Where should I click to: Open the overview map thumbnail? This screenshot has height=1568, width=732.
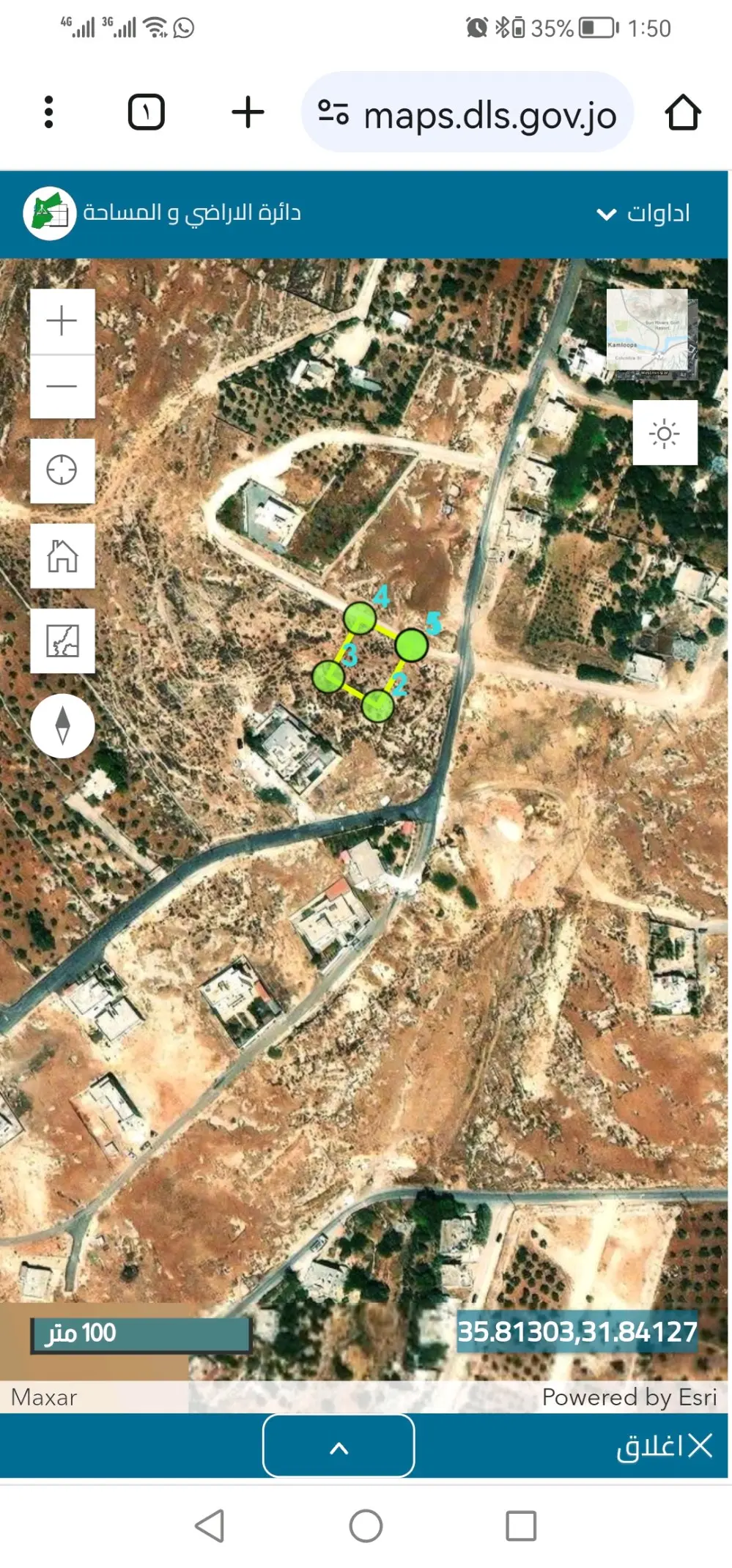651,333
